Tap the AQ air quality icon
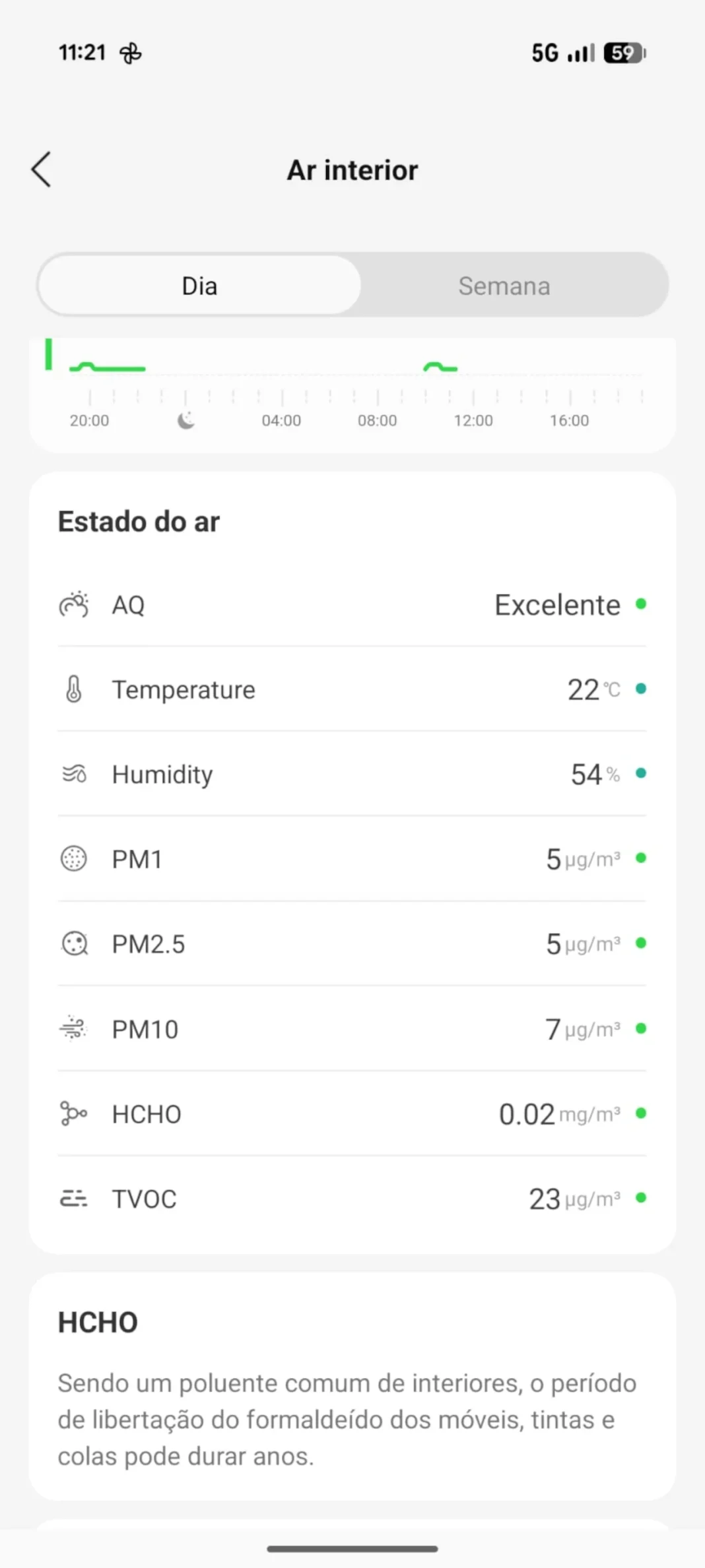 tap(74, 604)
